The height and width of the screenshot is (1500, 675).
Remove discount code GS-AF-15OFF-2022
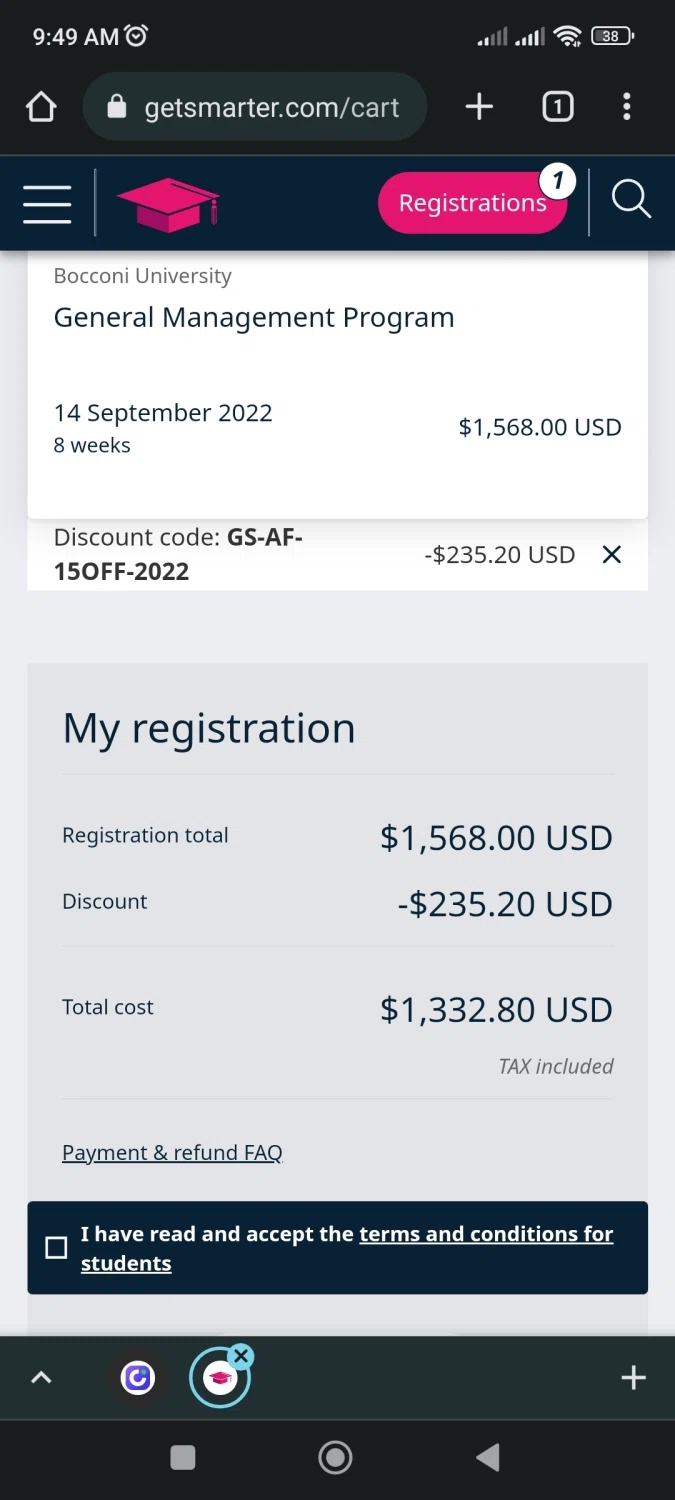tap(612, 555)
